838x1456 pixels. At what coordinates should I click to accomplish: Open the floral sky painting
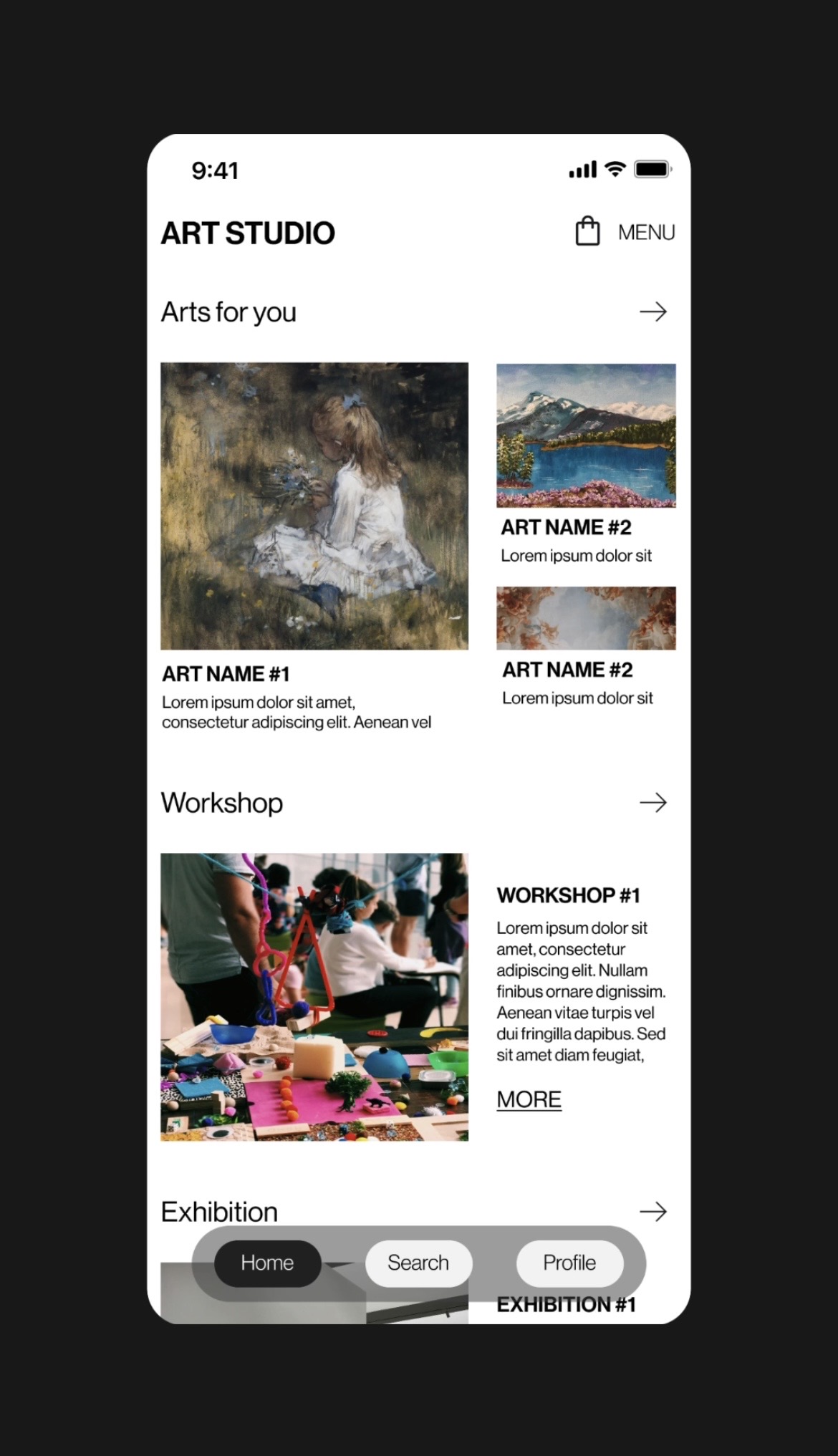tap(586, 618)
